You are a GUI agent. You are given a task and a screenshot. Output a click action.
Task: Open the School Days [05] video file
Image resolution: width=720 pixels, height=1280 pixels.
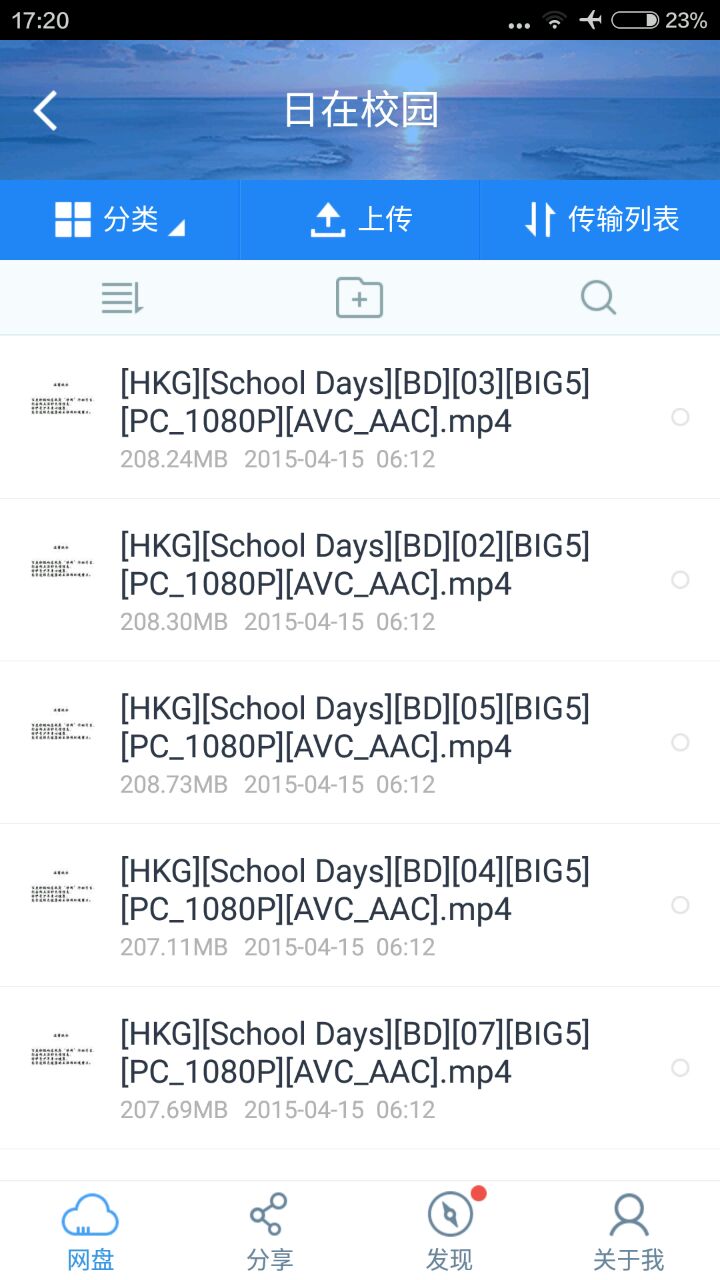pyautogui.click(x=355, y=727)
